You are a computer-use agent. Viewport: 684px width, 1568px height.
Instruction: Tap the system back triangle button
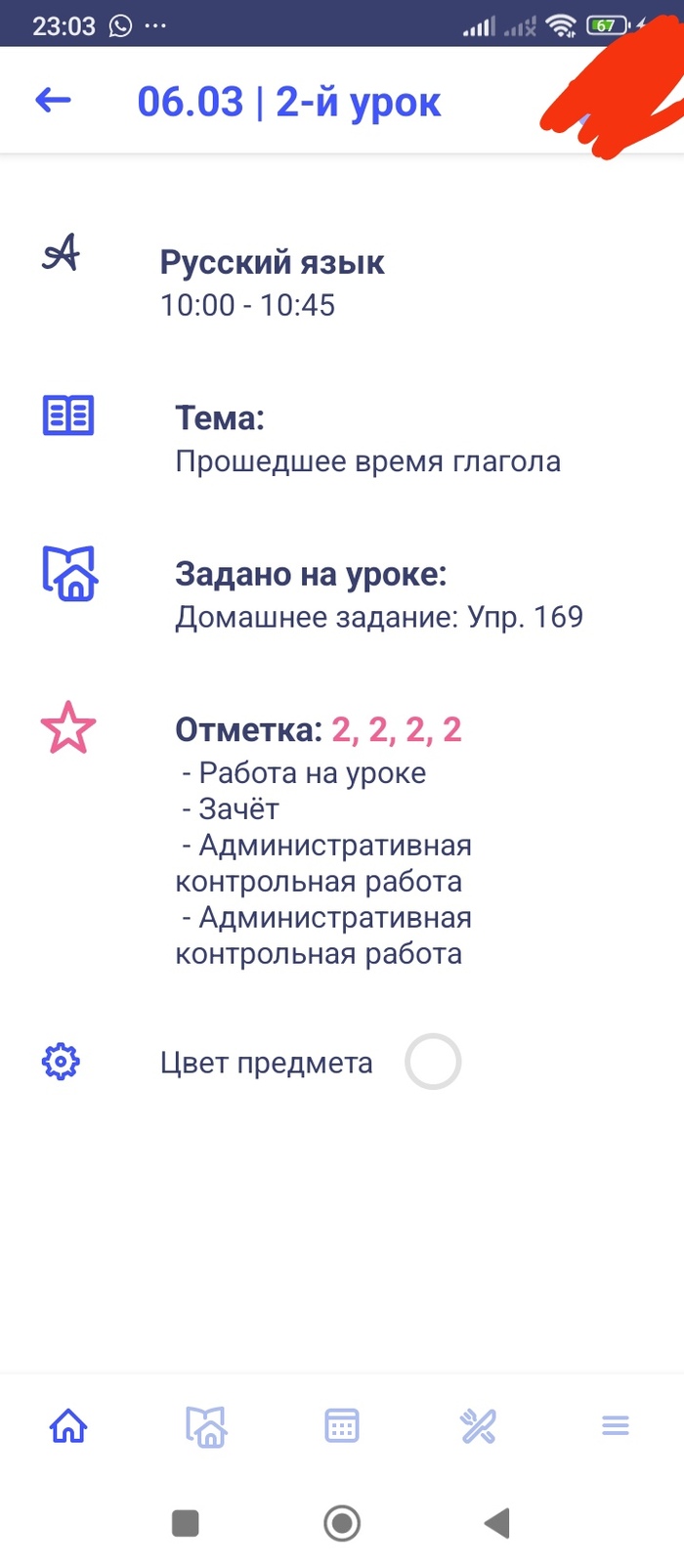coord(497,1523)
